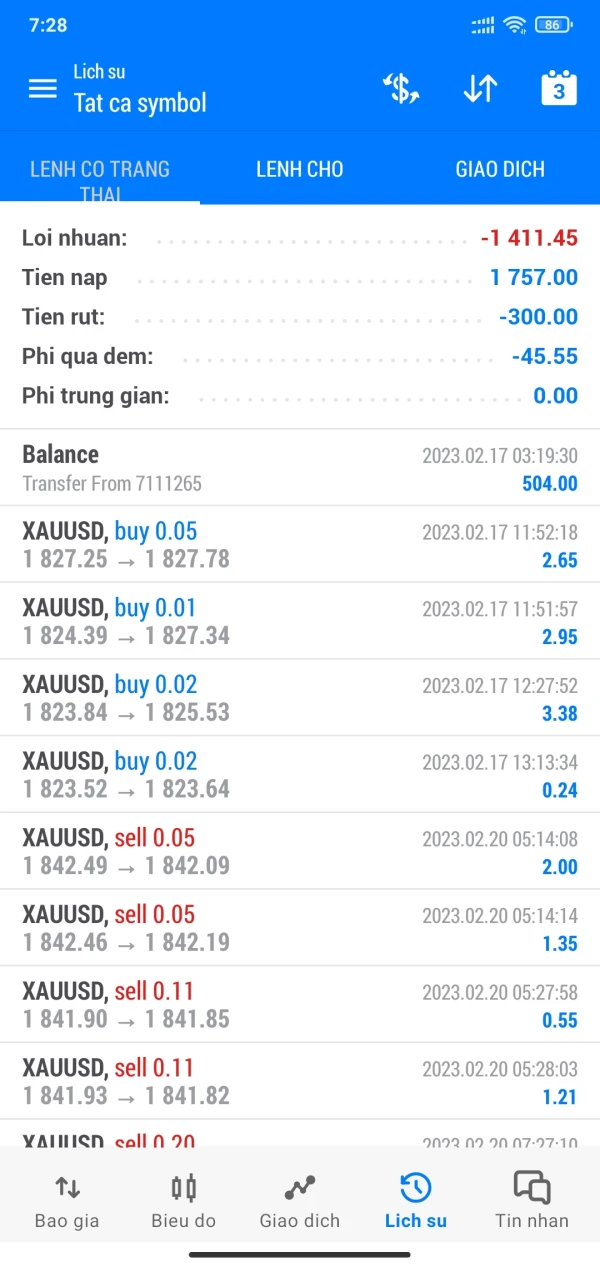The width and height of the screenshot is (600, 1267).
Task: Open the symbol filter with dollar icon
Action: click(x=401, y=89)
